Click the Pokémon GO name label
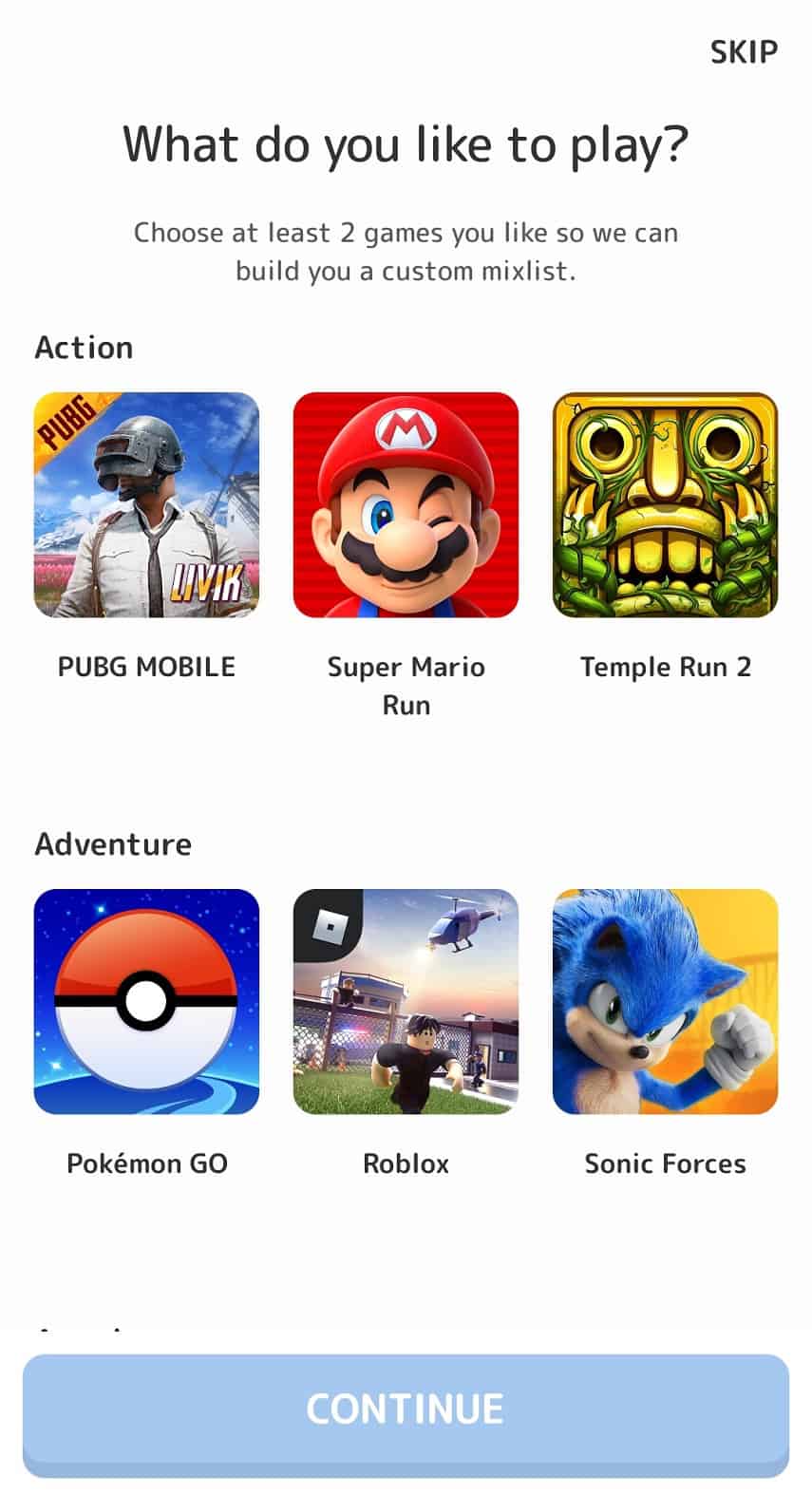Screen dimensions: 812x1494 [146, 1163]
